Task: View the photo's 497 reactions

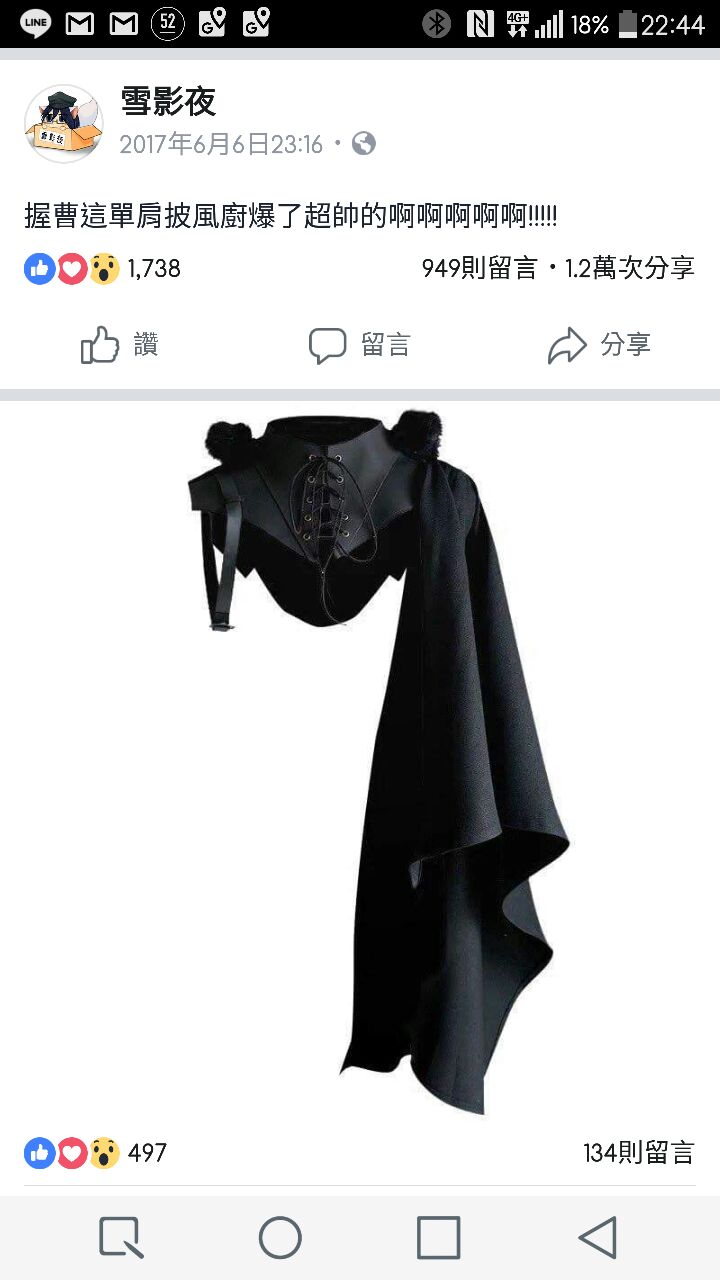Action: pyautogui.click(x=96, y=1153)
